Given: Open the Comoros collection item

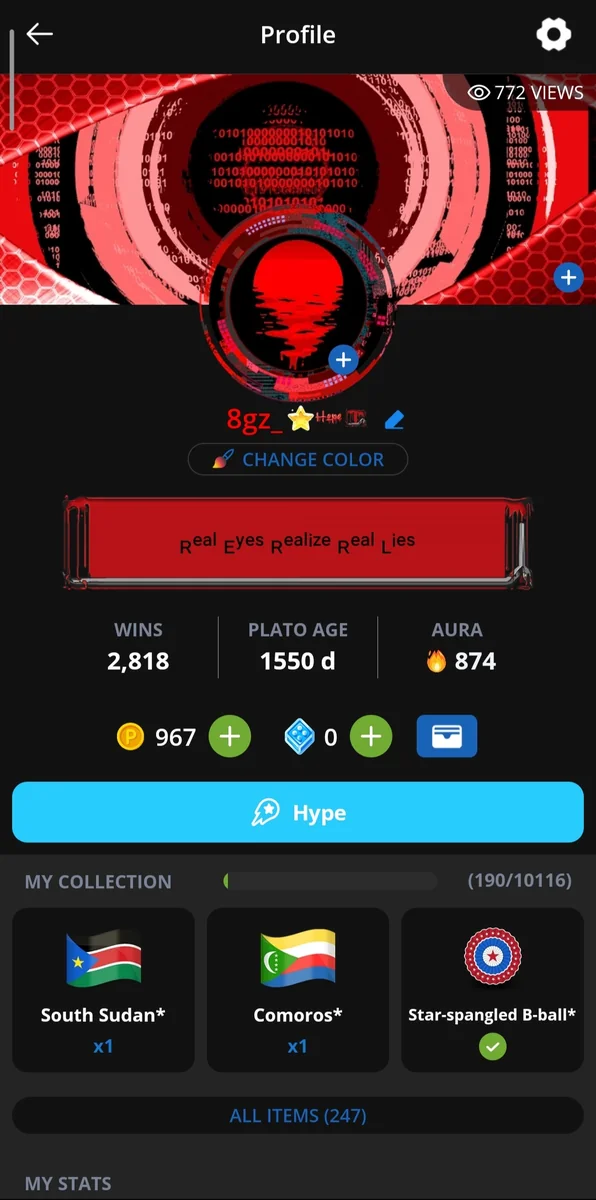Looking at the screenshot, I should tap(298, 990).
